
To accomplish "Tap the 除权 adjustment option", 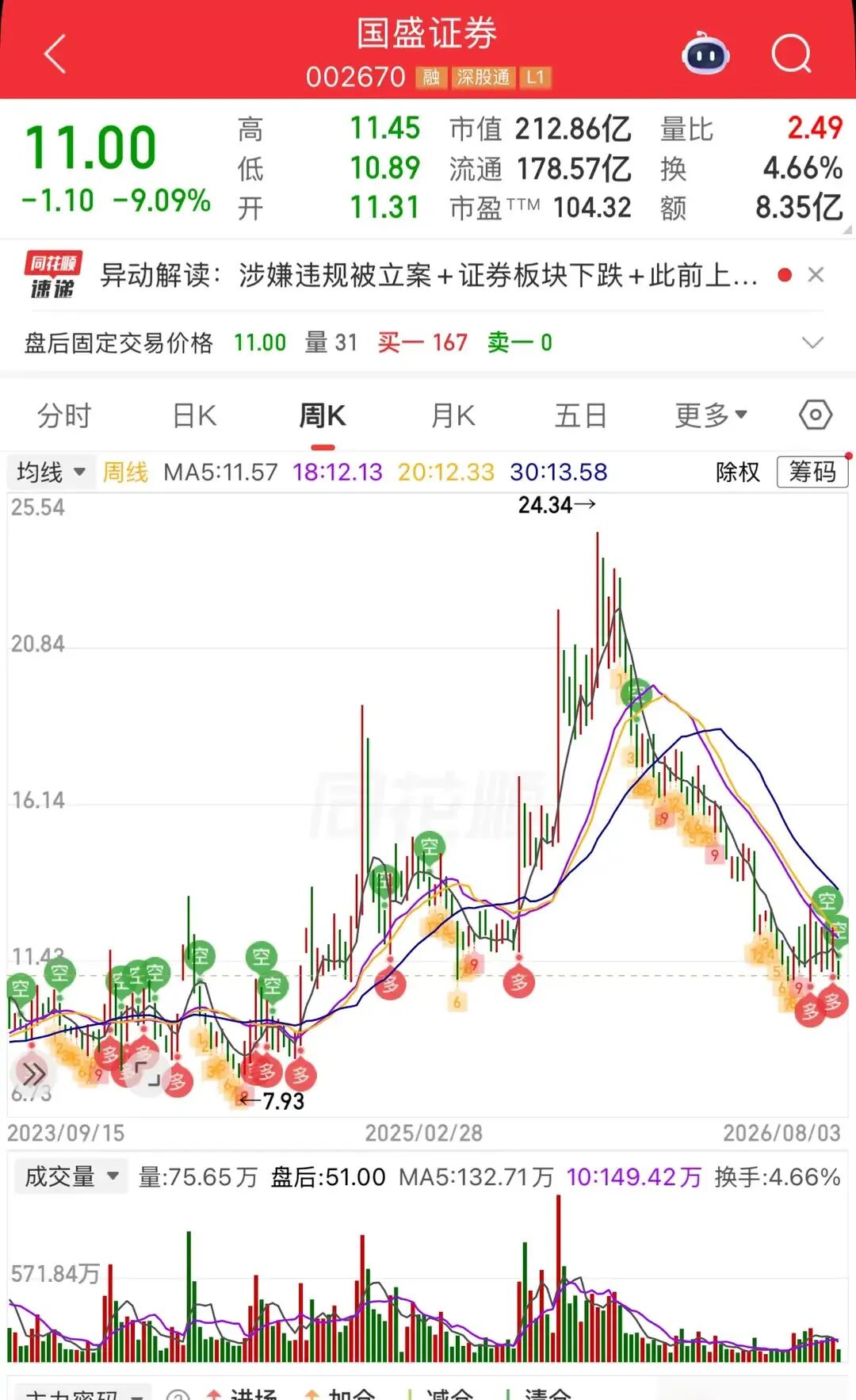I will pyautogui.click(x=738, y=472).
